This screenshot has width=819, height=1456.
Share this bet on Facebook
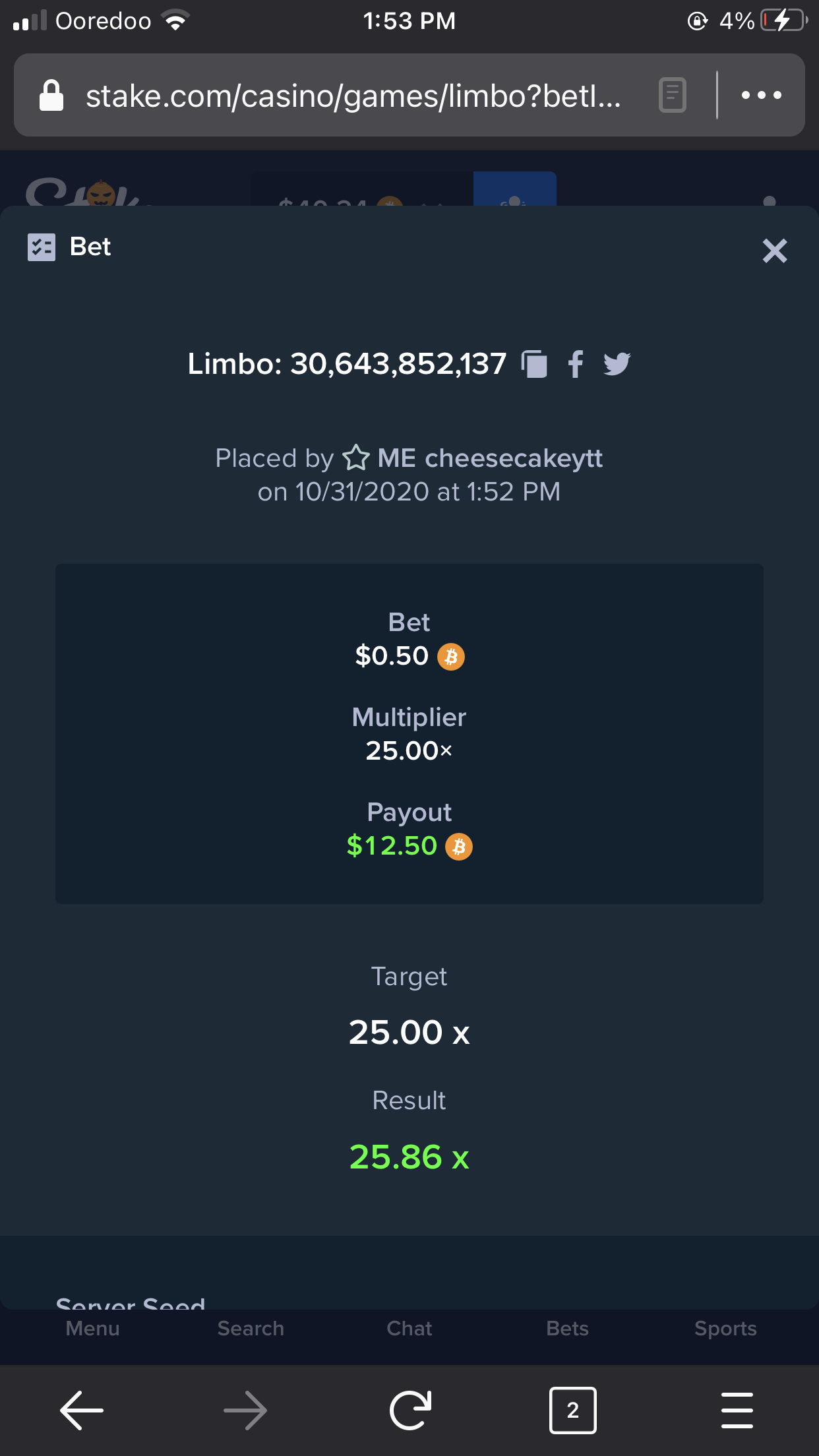[x=575, y=364]
